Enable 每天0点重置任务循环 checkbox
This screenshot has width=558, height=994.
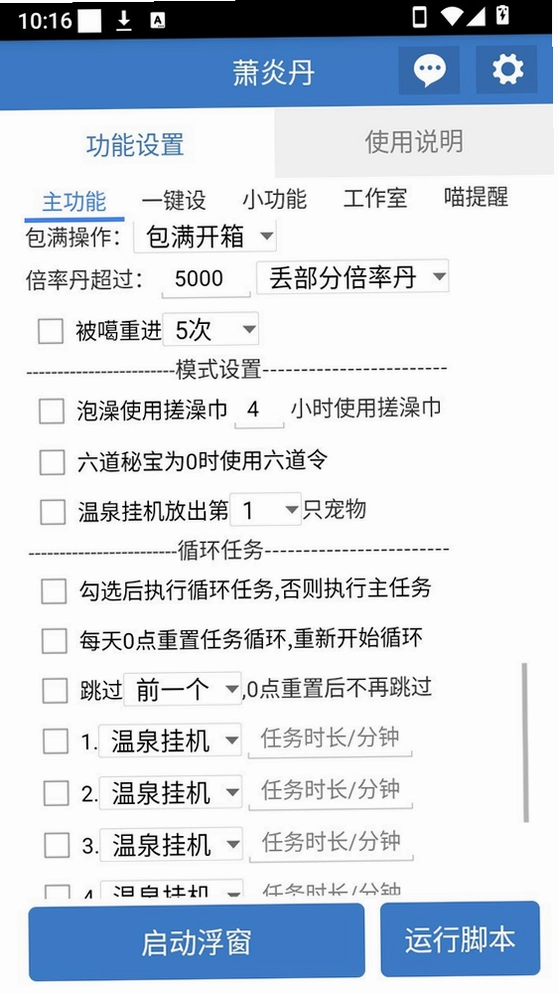coord(54,640)
